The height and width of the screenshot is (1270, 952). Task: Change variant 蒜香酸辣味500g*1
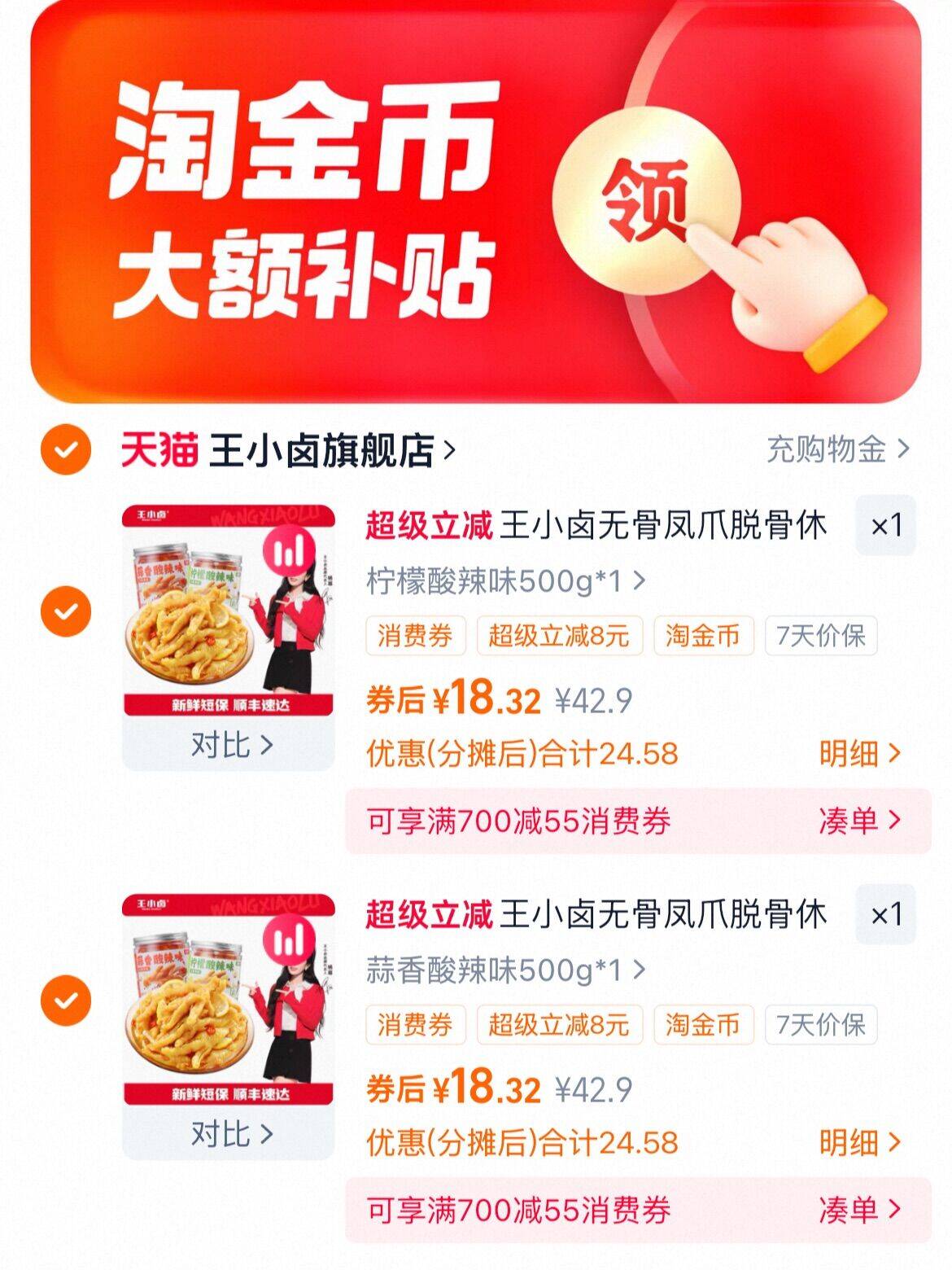coord(505,970)
